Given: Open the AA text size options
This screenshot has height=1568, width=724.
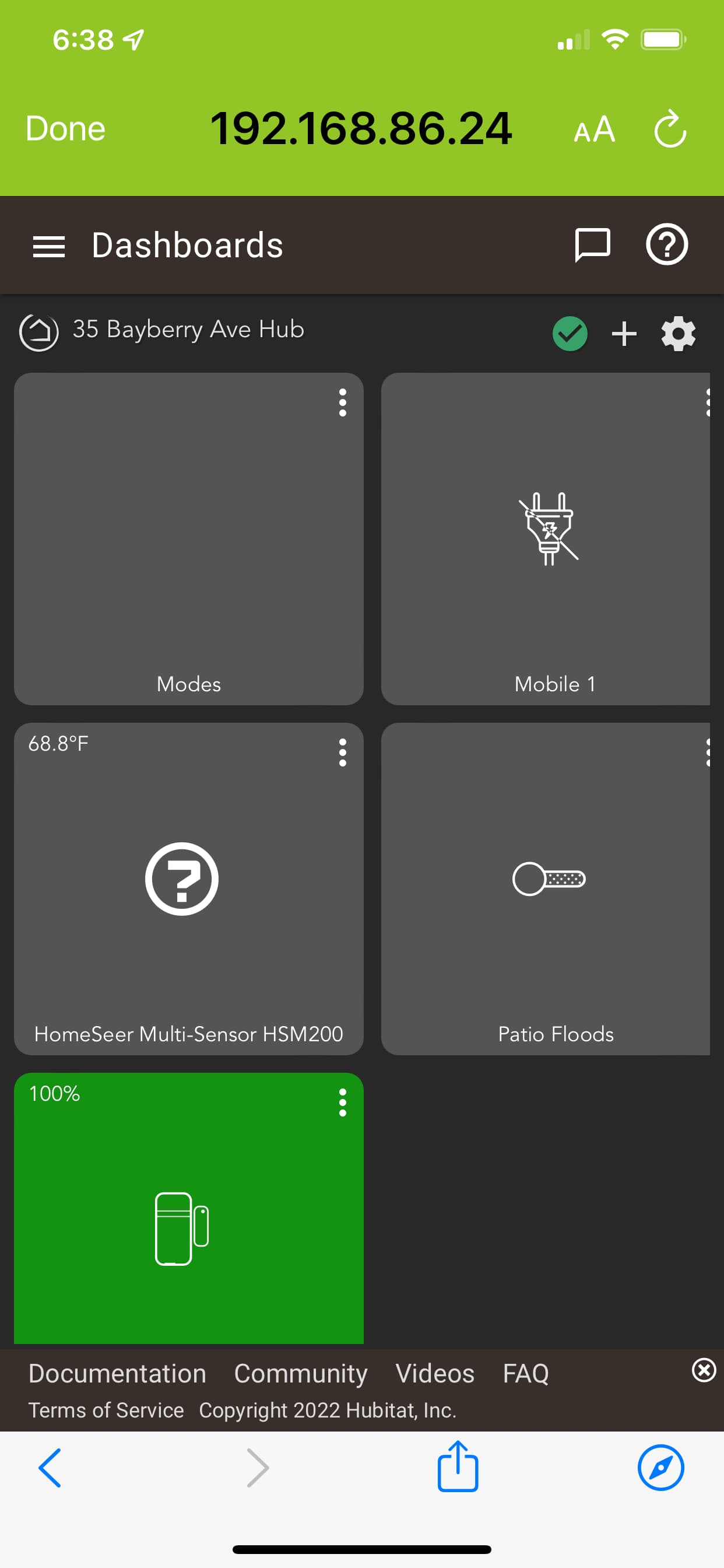Looking at the screenshot, I should pyautogui.click(x=594, y=129).
